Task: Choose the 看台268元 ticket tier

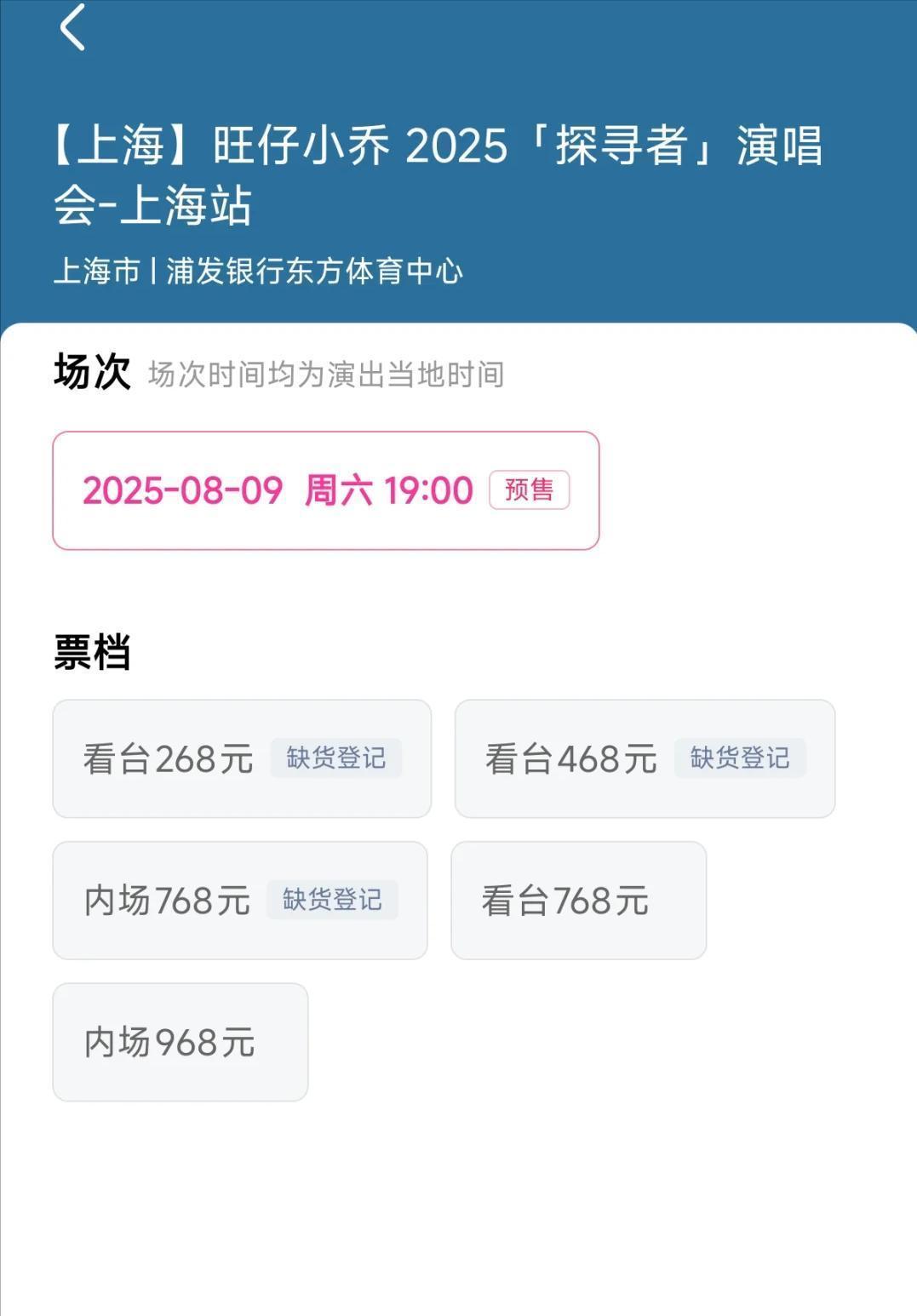Action: click(242, 758)
